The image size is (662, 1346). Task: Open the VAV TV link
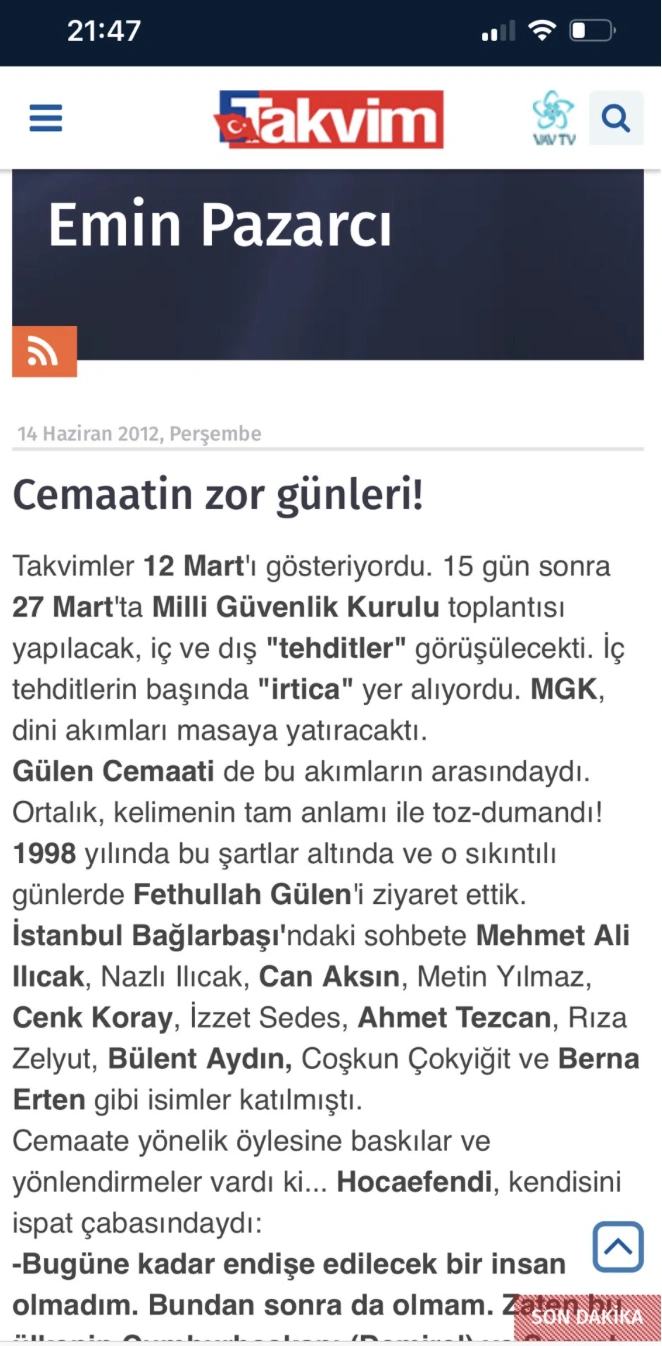pos(553,119)
